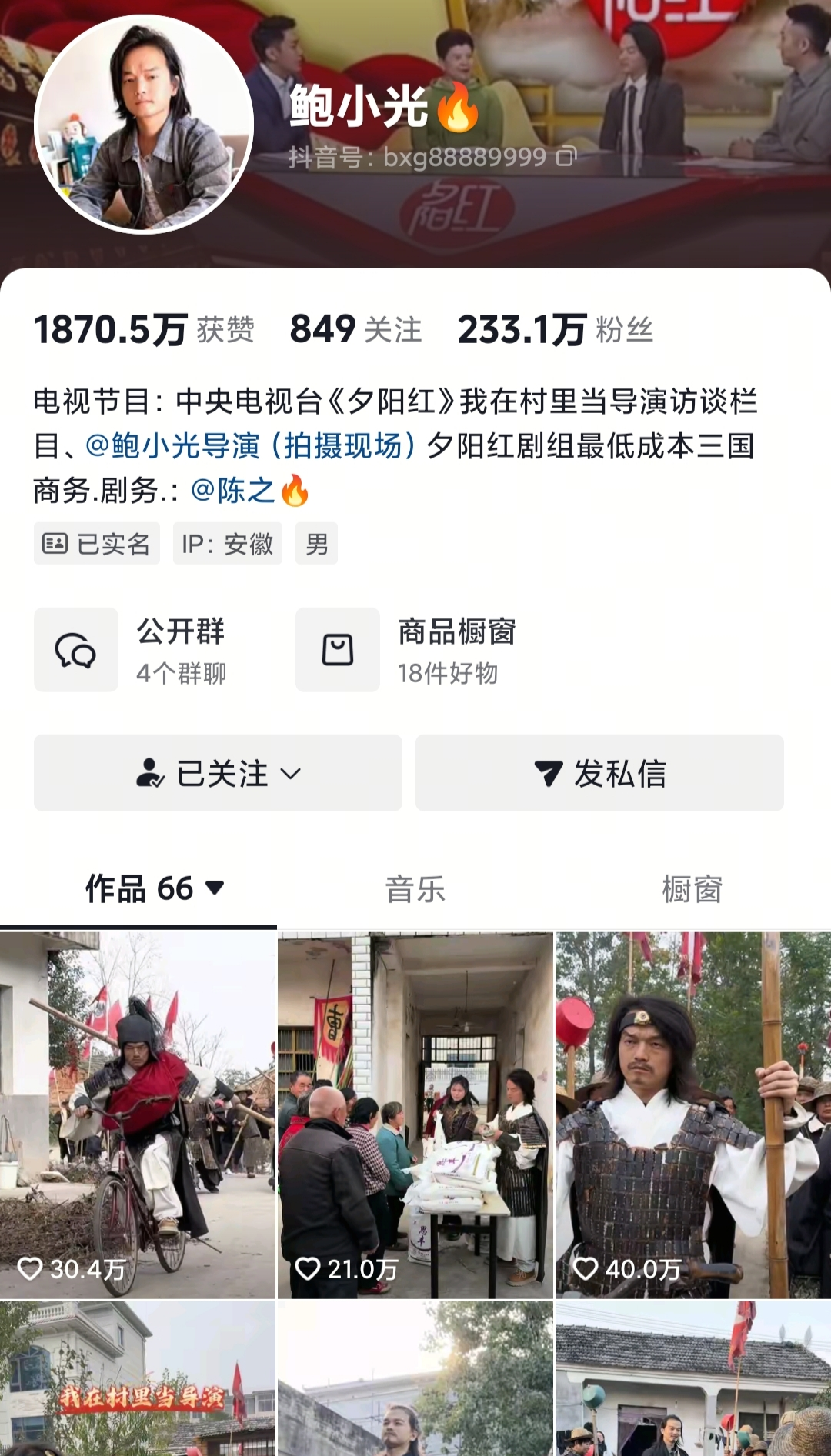Open the @鲍小光导演 (拍摄现场) mention link
Viewport: 831px width, 1456px height.
coord(250,446)
